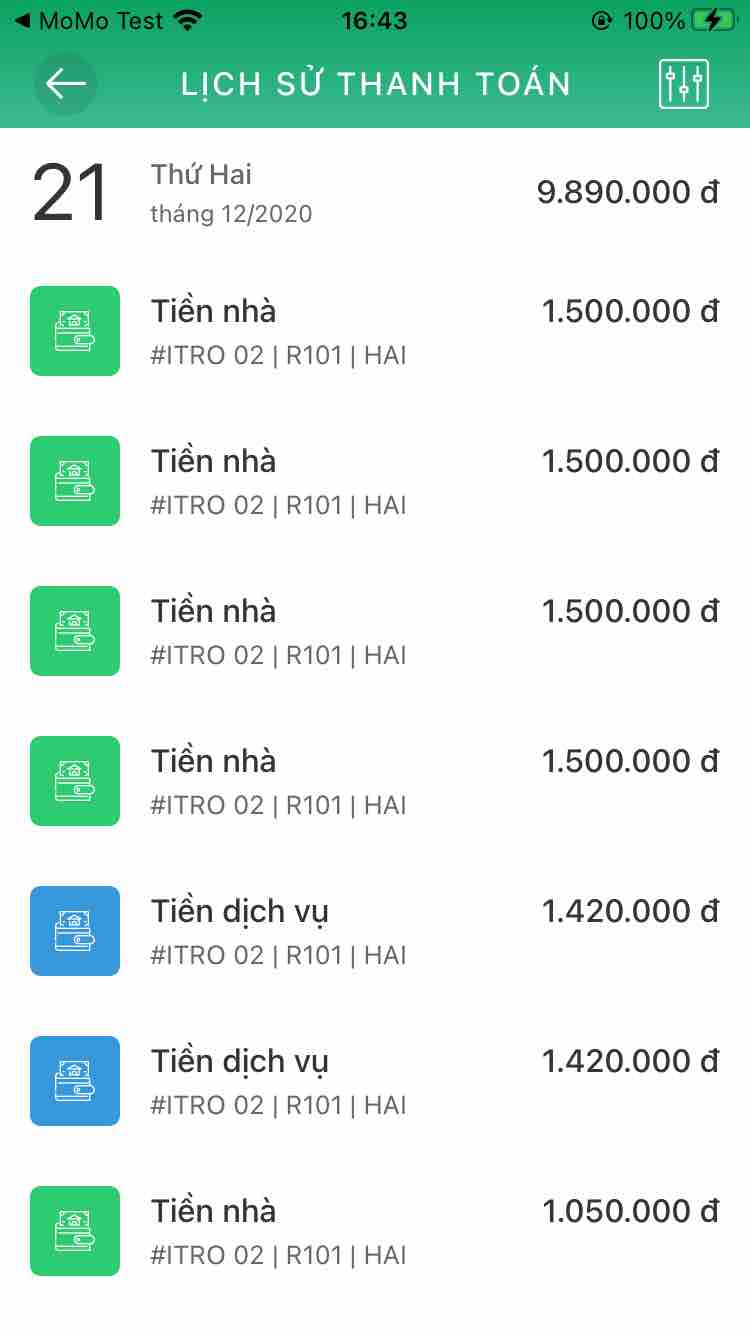Open the Tiền nhà payment of 1.050.000 đ
Image resolution: width=750 pixels, height=1334 pixels.
click(375, 1230)
